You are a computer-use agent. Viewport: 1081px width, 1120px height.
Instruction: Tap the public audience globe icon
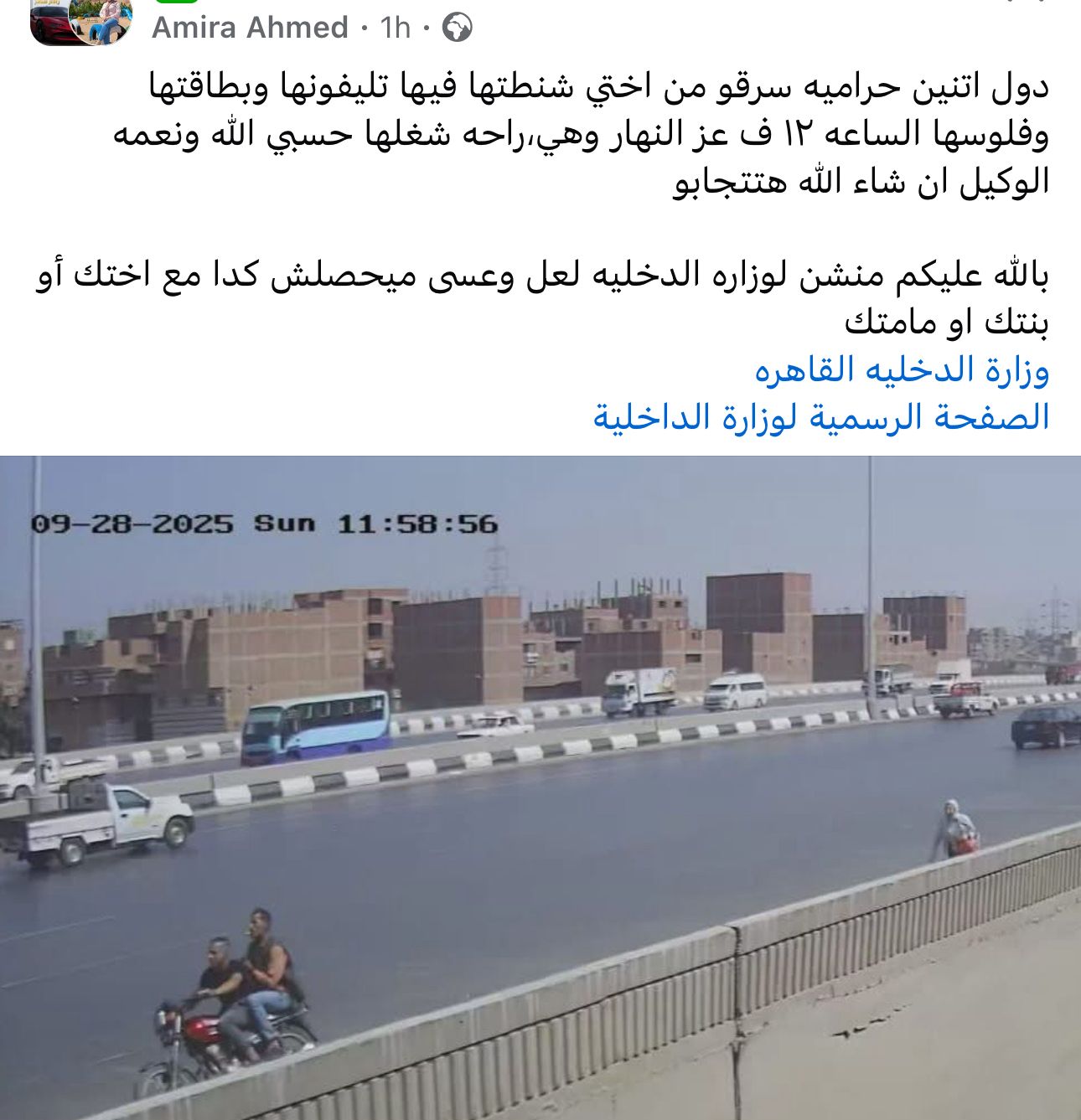pos(458,28)
